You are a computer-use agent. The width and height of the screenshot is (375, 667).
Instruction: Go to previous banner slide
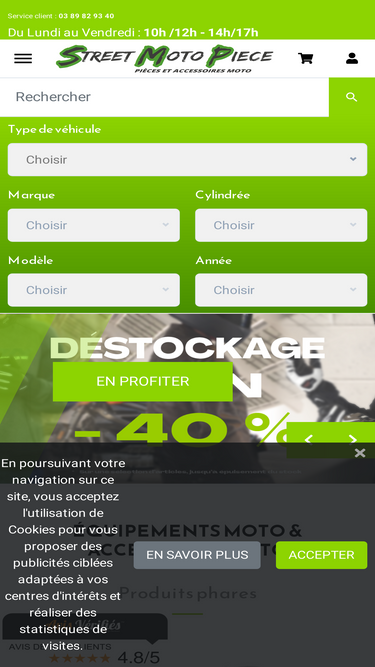pyautogui.click(x=309, y=439)
